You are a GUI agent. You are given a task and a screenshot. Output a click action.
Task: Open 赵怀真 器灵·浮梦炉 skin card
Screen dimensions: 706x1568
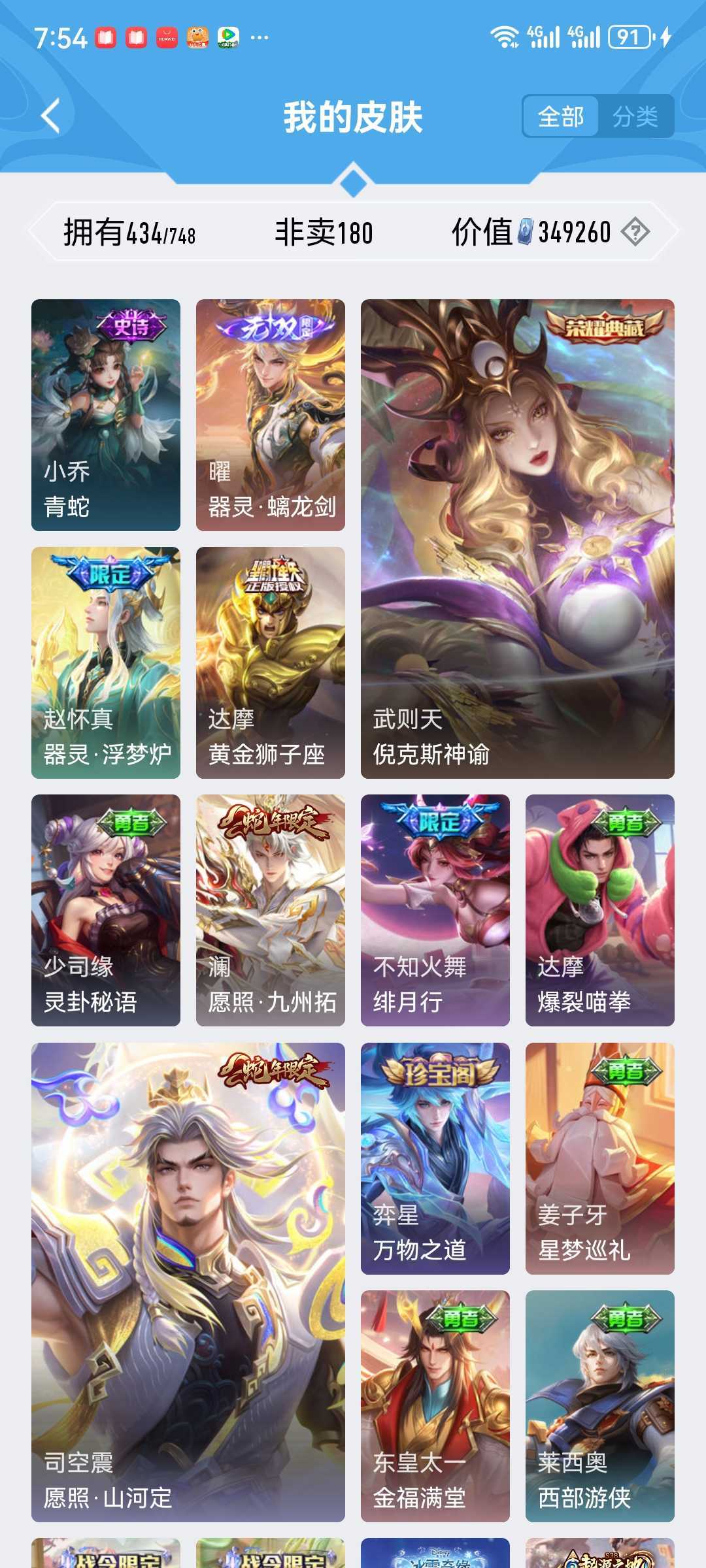(106, 662)
